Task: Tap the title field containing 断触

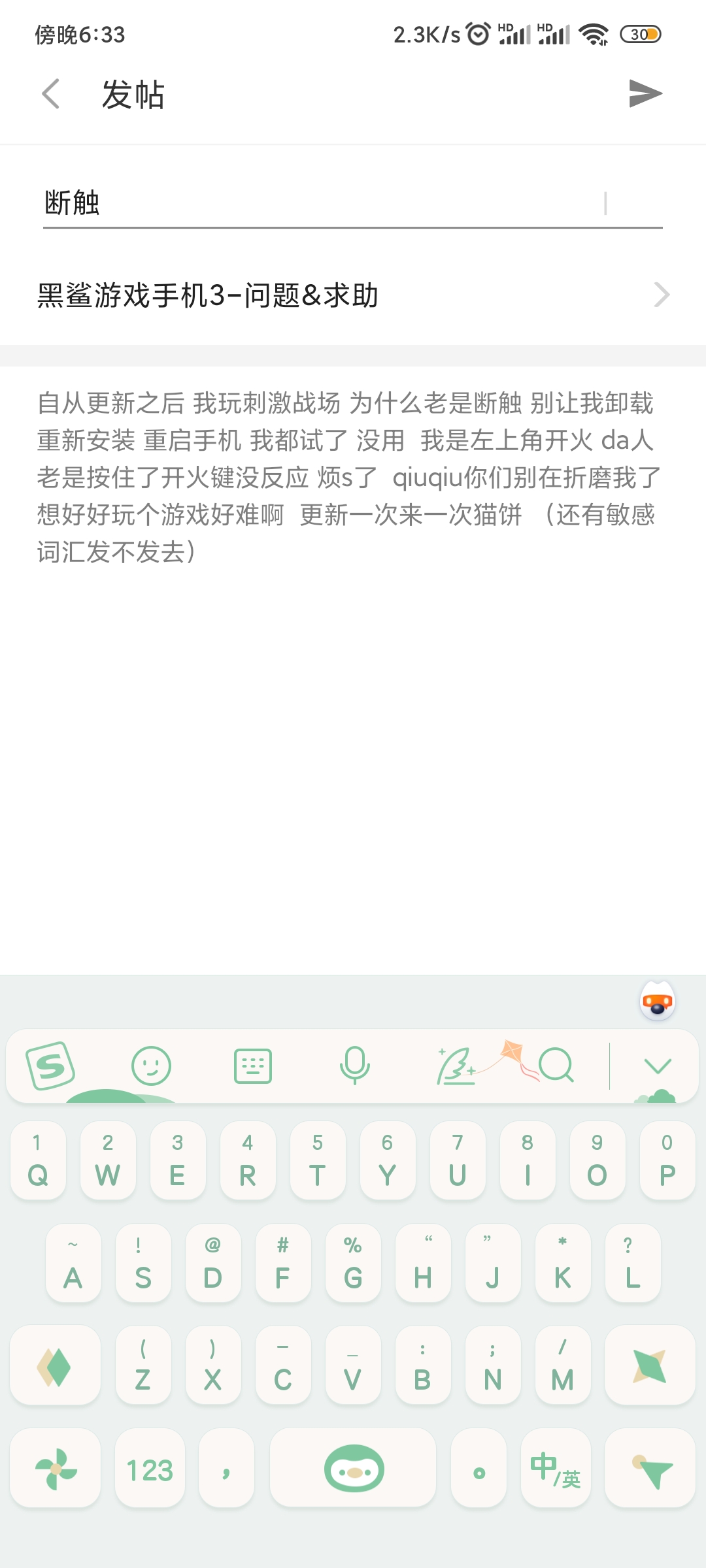Action: (x=320, y=203)
